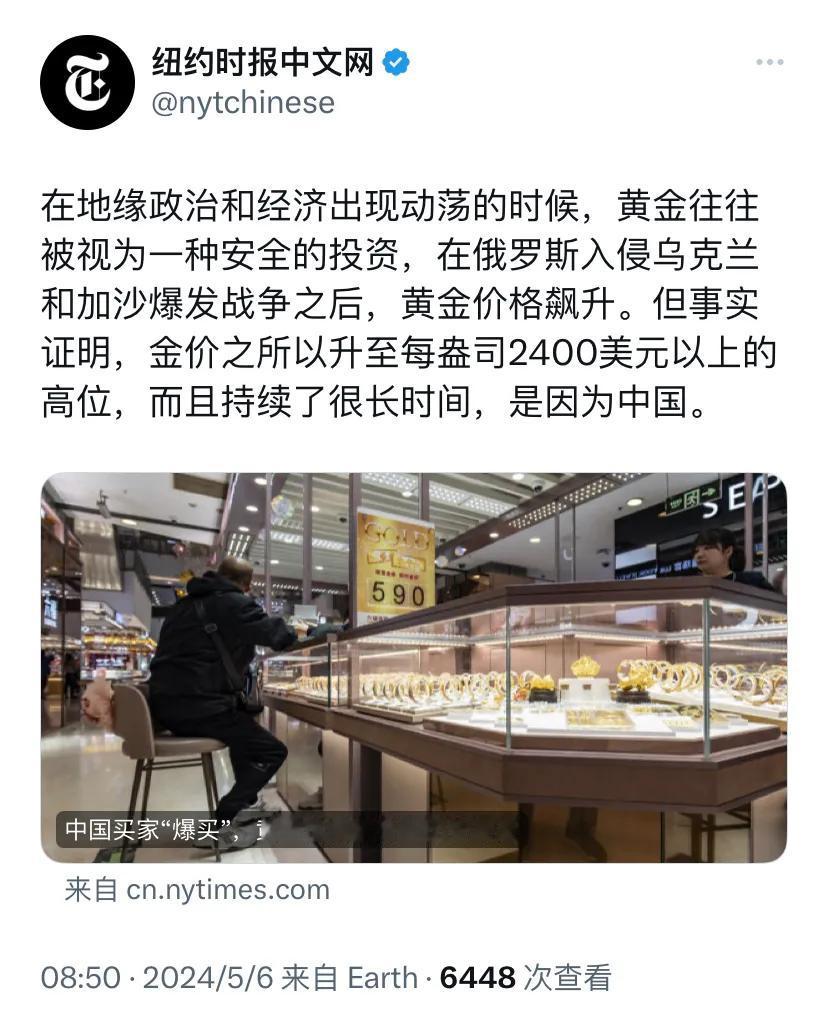Open the 08:50 timestamp link

(74, 969)
